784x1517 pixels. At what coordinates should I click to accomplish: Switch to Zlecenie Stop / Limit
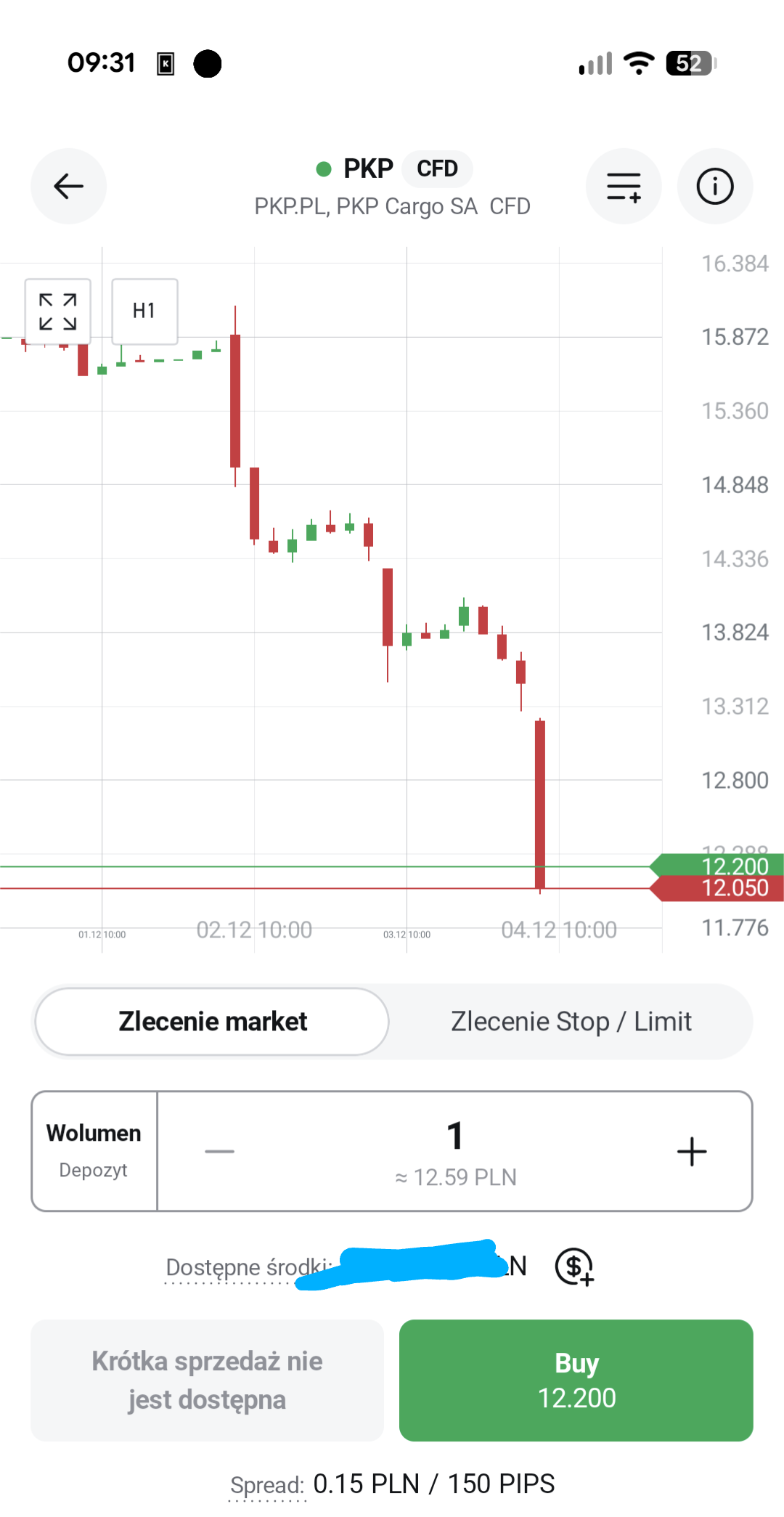coord(571,1021)
